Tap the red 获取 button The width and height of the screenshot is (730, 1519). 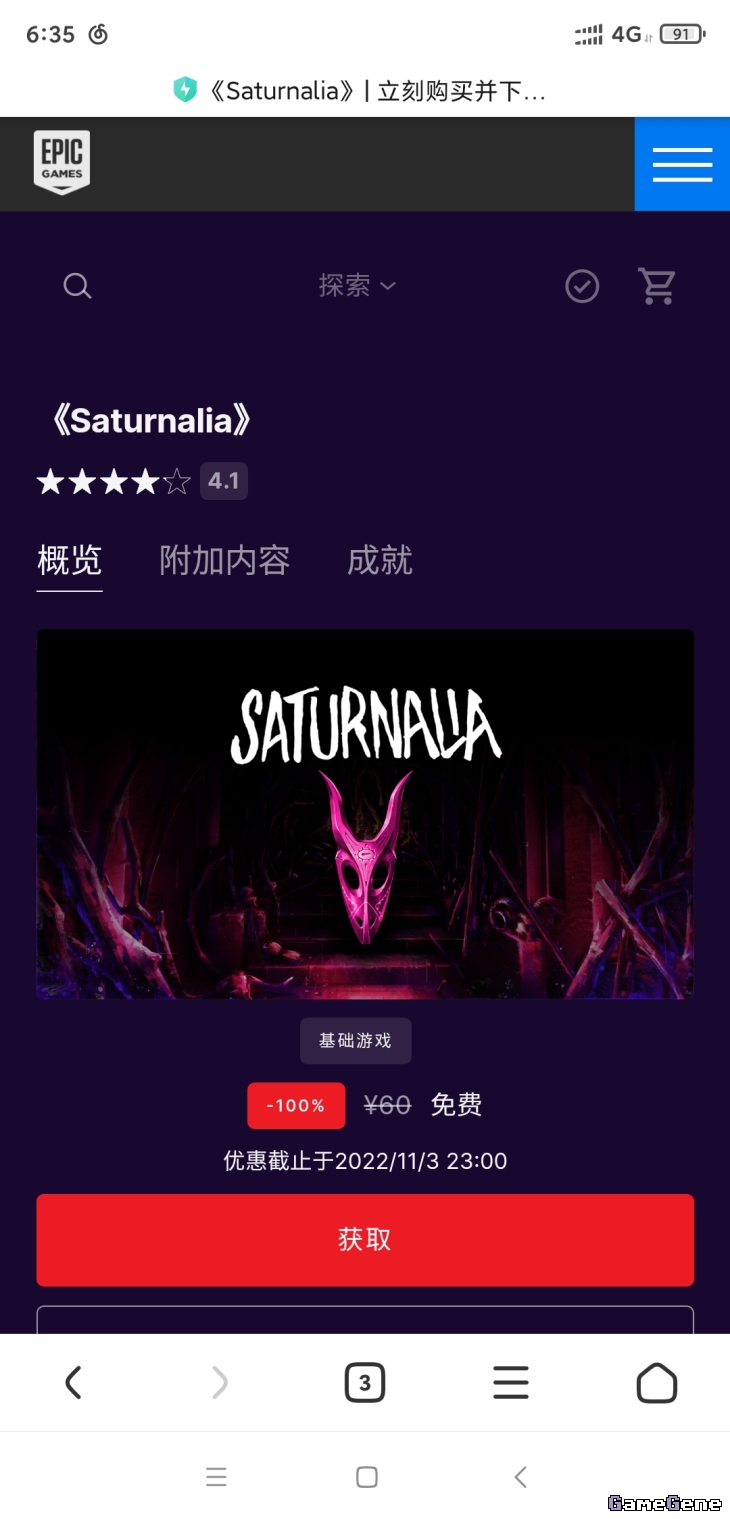click(365, 1240)
